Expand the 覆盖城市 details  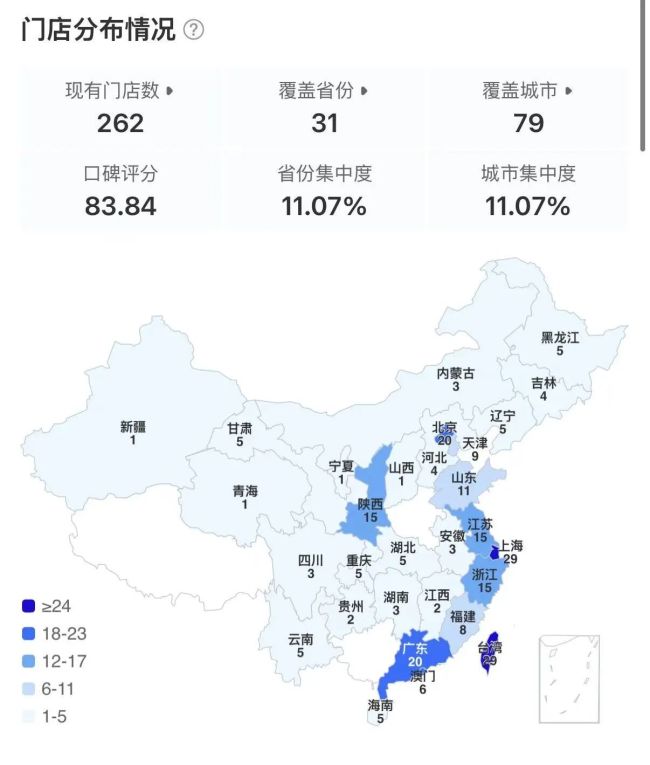[528, 91]
